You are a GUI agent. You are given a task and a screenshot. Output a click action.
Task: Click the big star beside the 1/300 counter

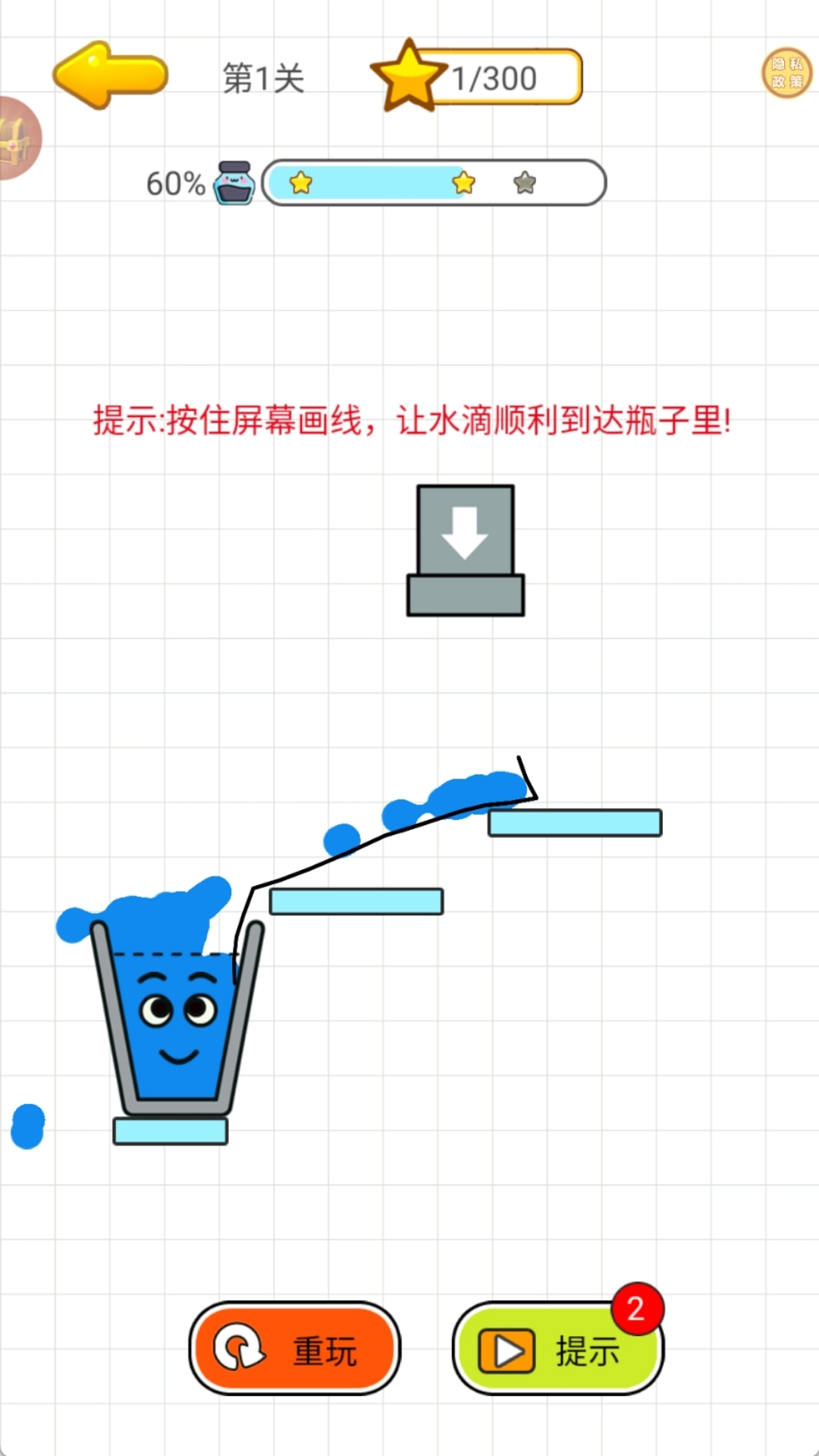407,74
